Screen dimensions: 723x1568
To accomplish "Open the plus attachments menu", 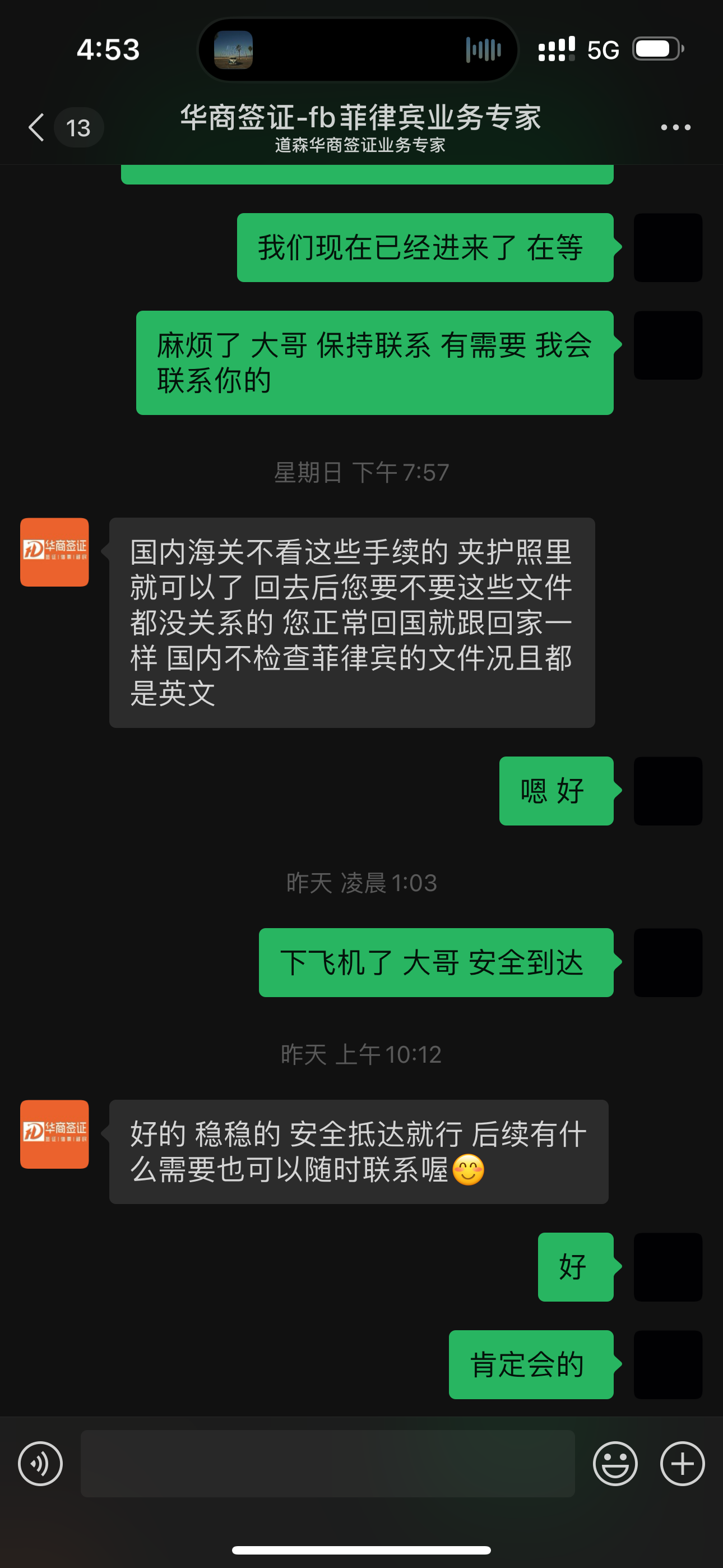I will tap(682, 1464).
